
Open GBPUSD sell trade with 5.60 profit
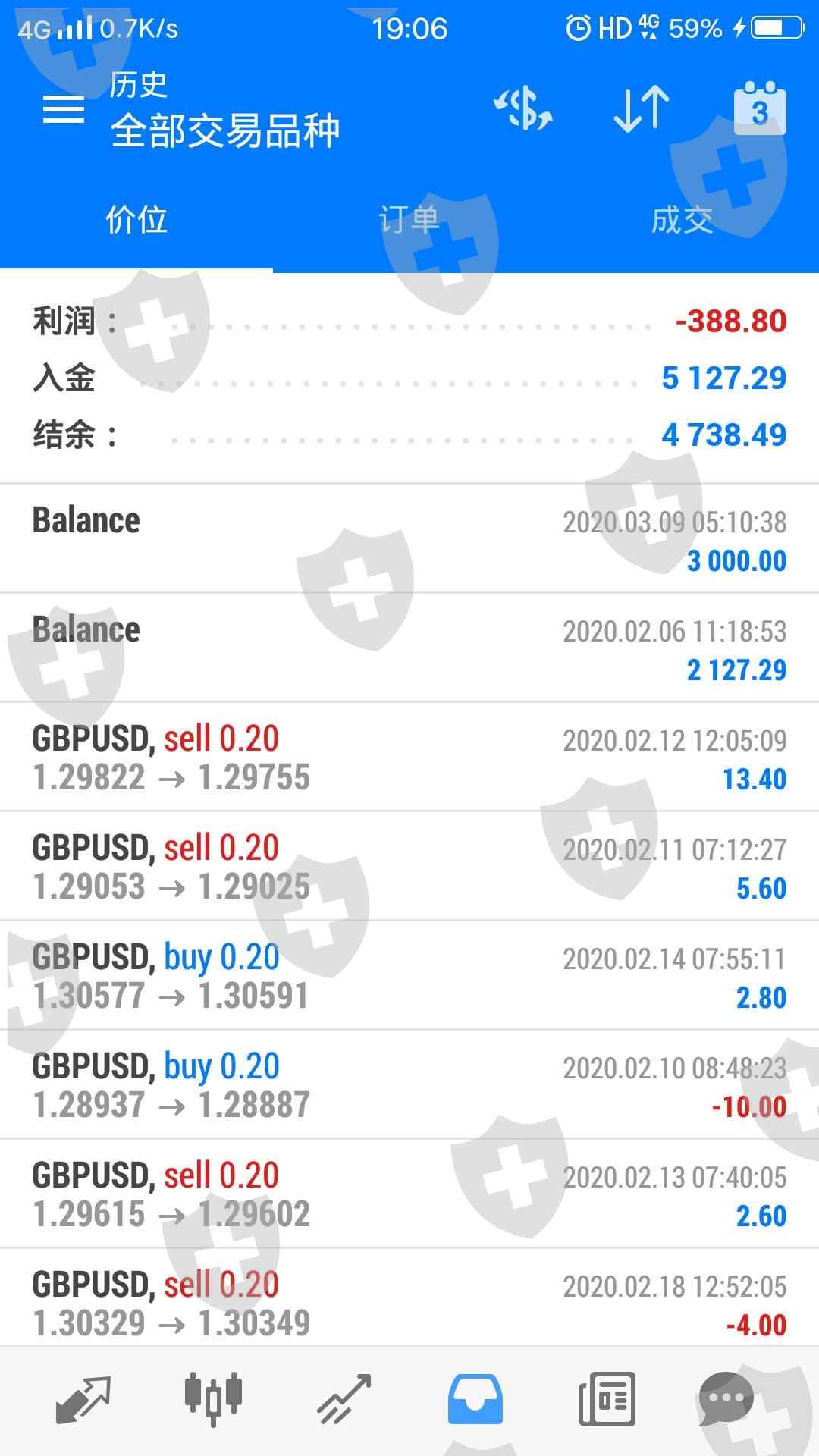tap(409, 867)
